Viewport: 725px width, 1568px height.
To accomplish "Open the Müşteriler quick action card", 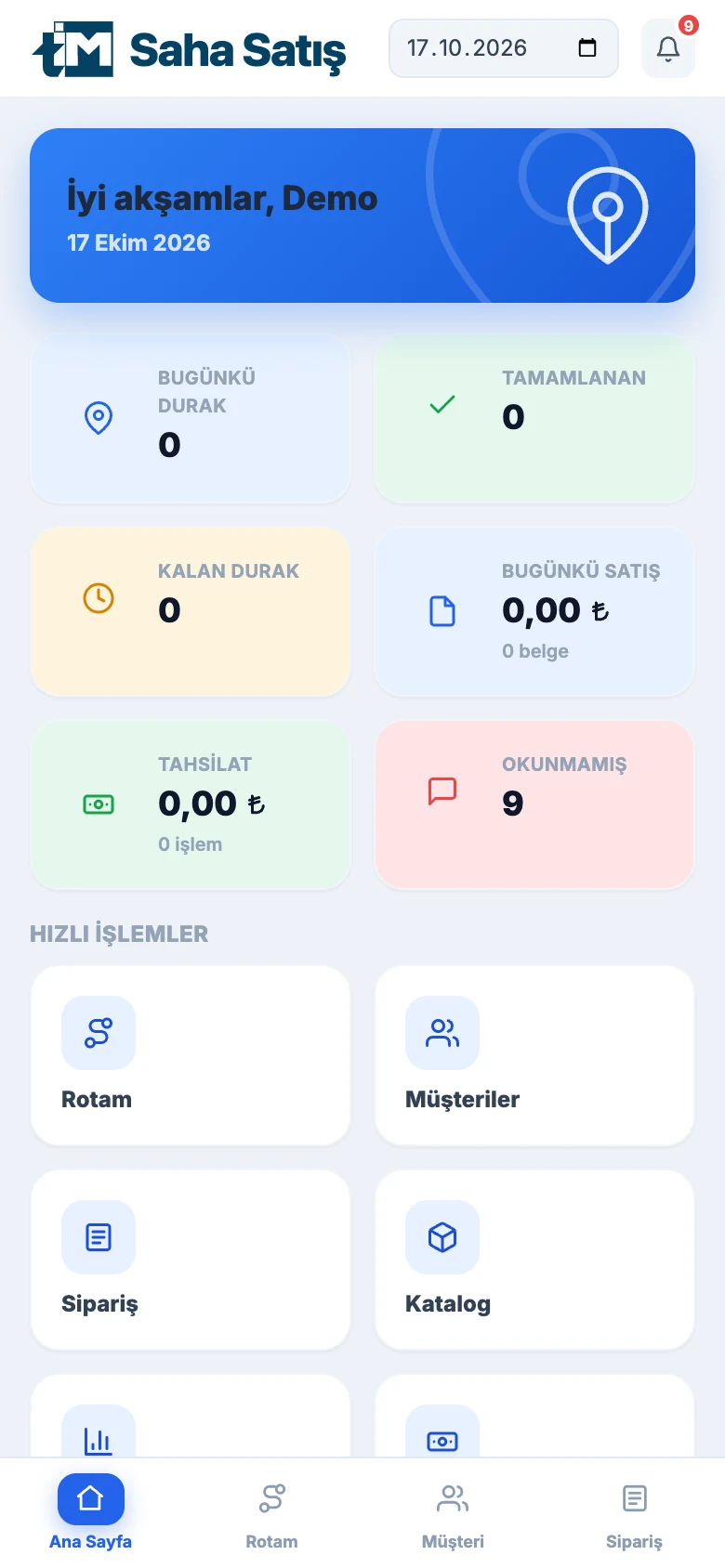I will (x=534, y=1055).
